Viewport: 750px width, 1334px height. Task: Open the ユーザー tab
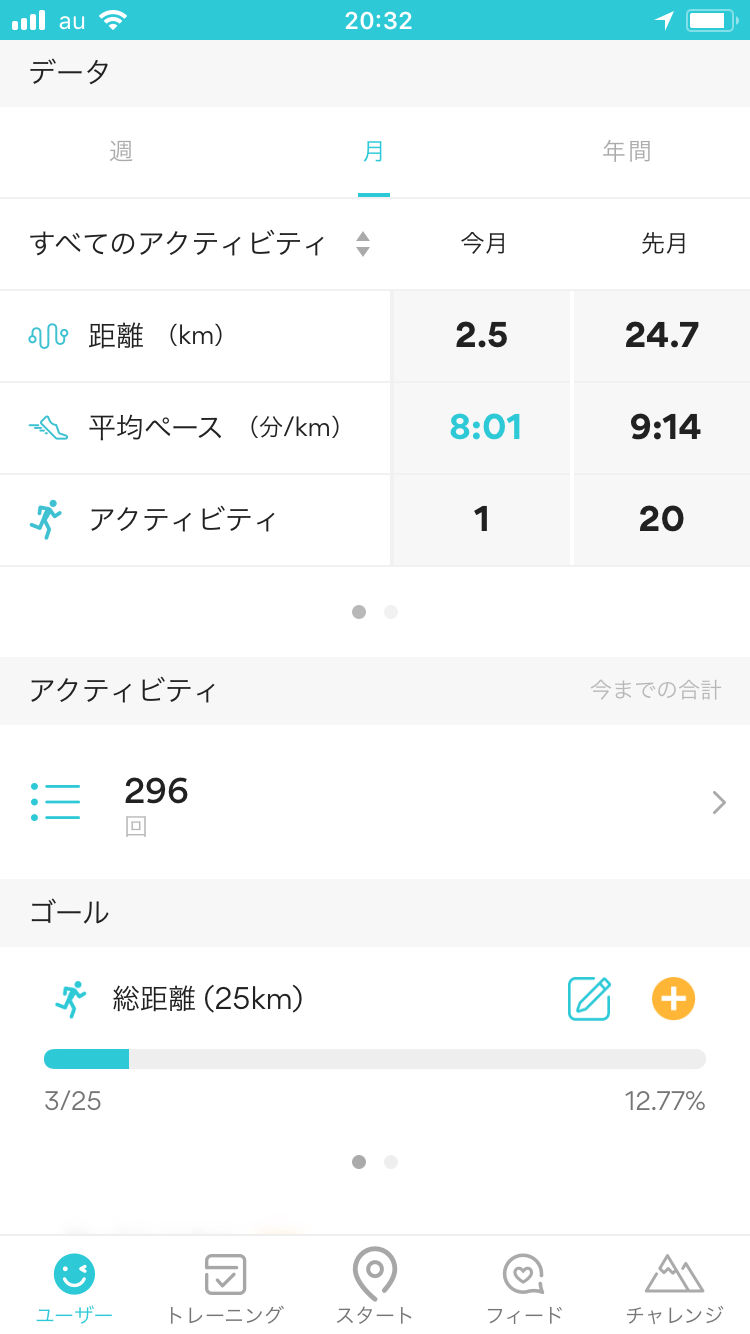click(x=75, y=1287)
